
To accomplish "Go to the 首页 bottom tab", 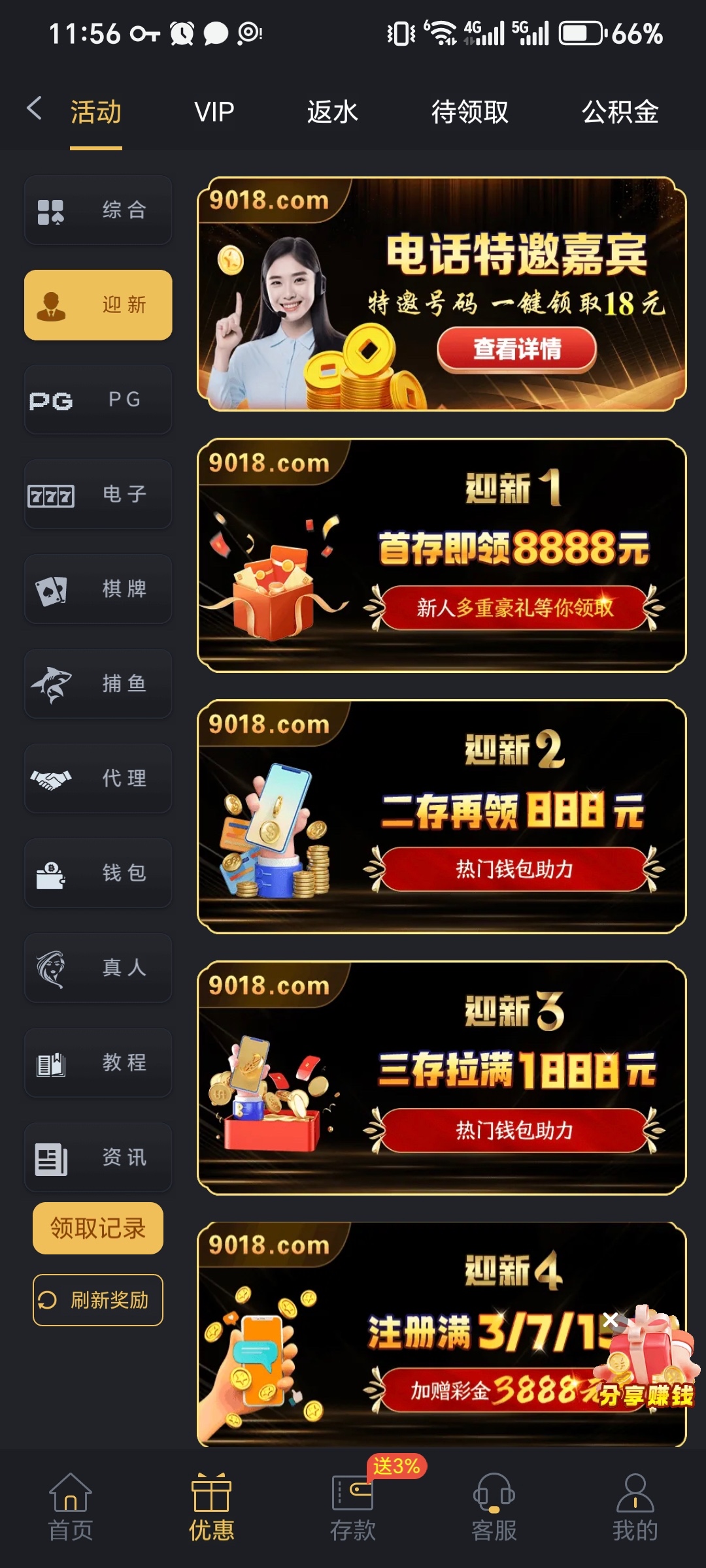I will [71, 1503].
